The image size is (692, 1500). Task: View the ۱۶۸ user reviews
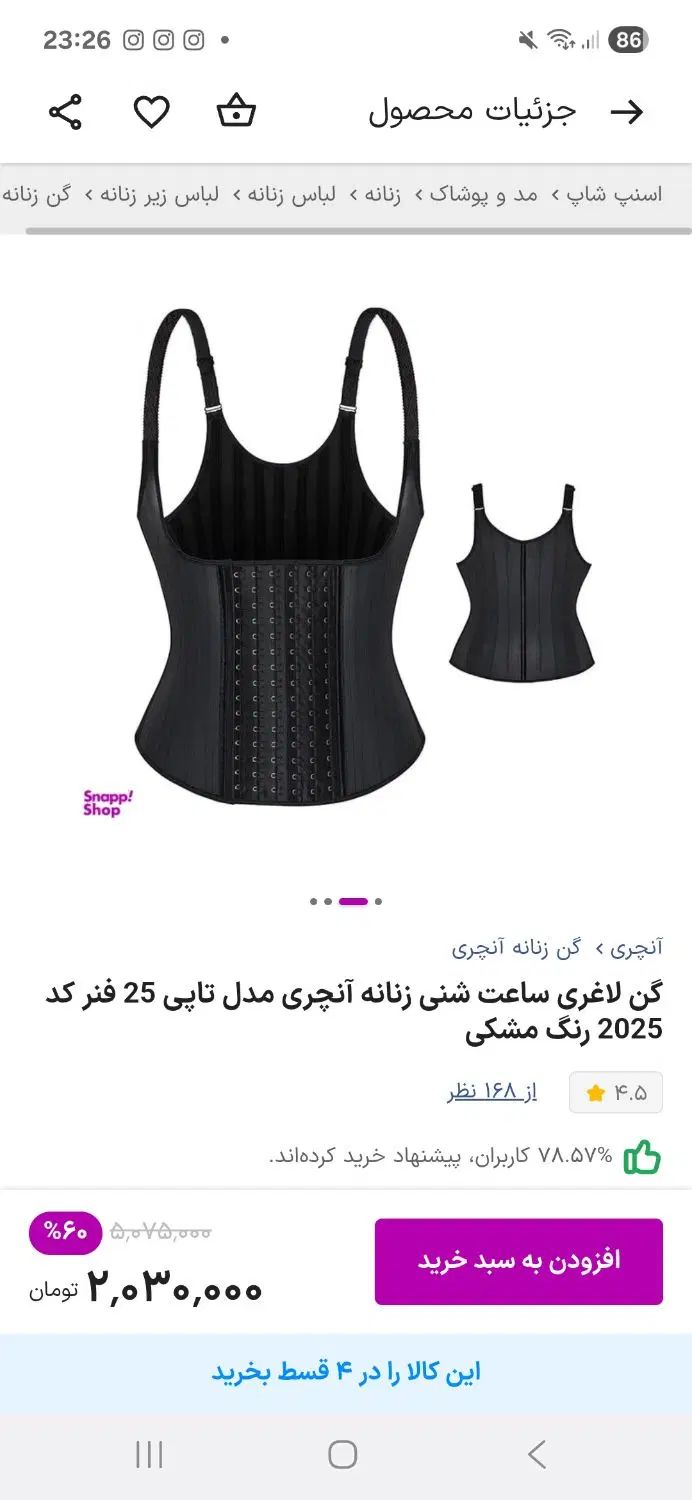[x=491, y=1092]
